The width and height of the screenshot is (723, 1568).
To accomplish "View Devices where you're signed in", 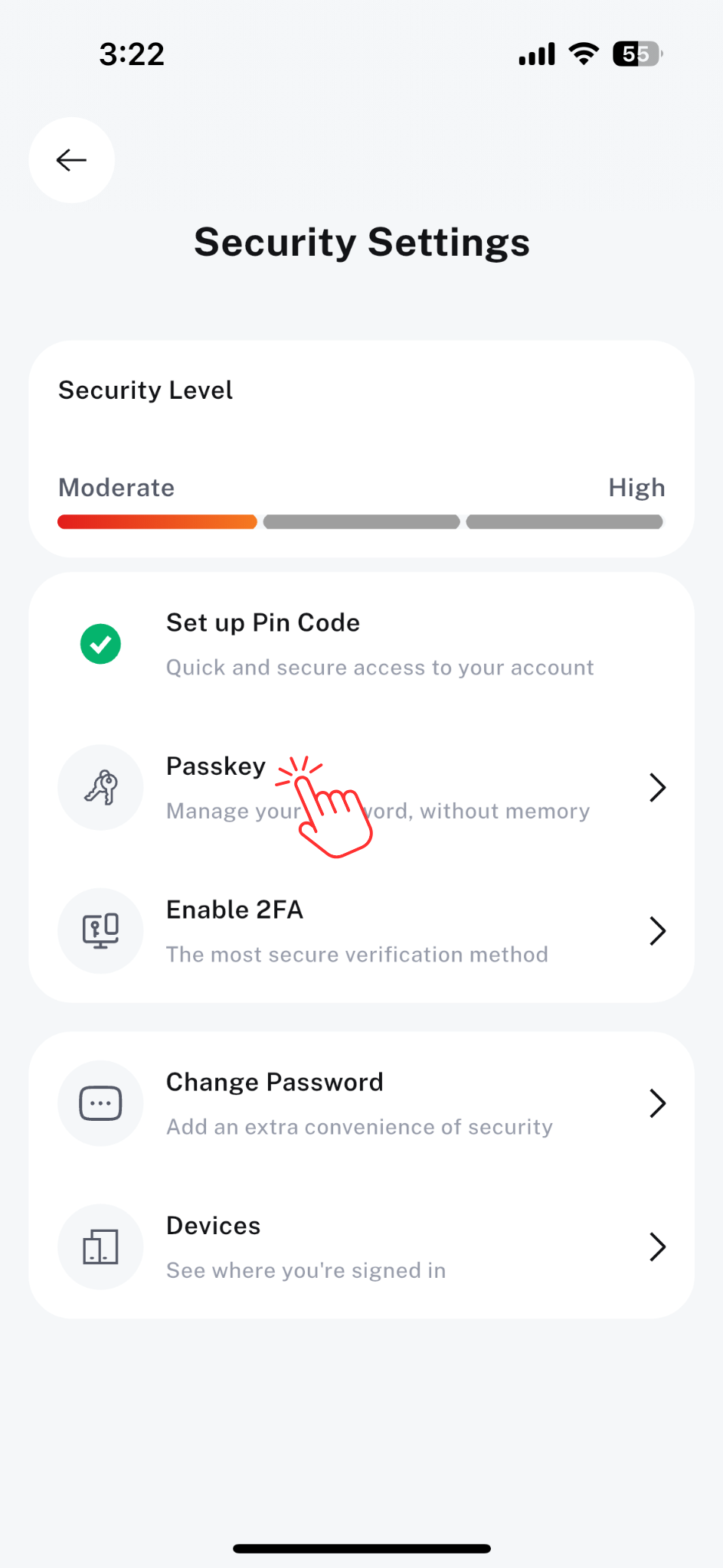I will (x=360, y=1246).
